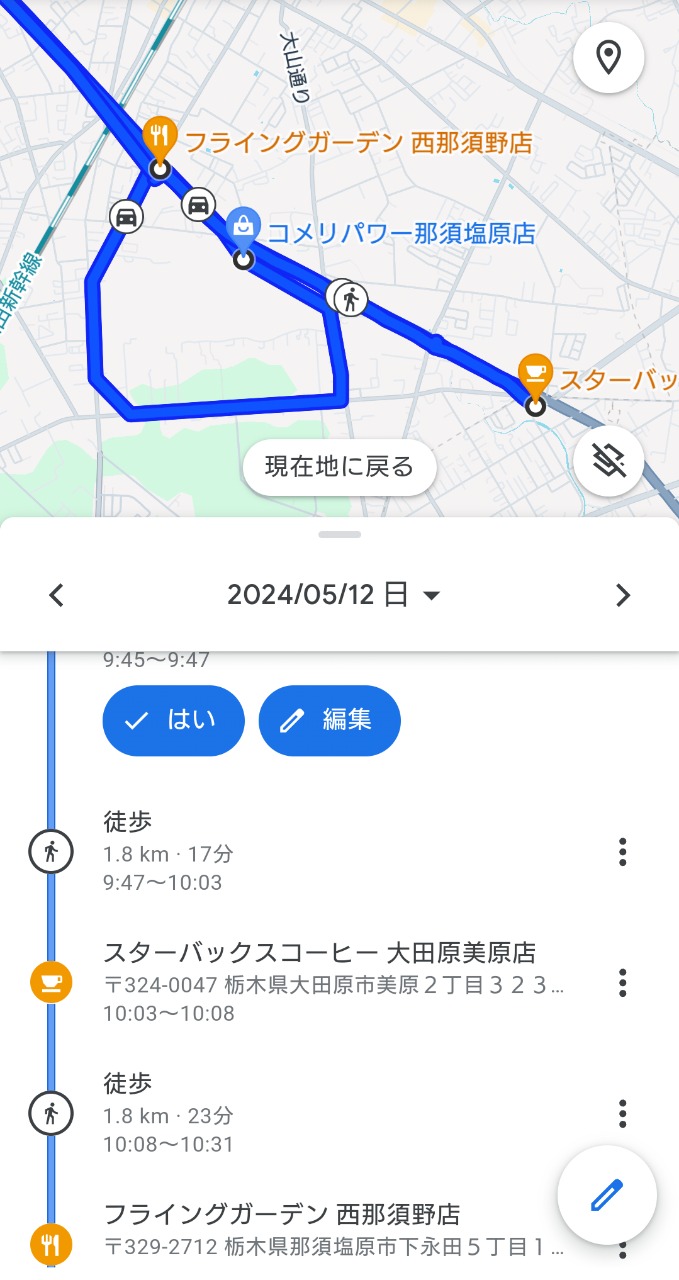Open the 1.8 km · 23分 walking segment
Viewport: 679px width, 1280px height.
point(335,1113)
